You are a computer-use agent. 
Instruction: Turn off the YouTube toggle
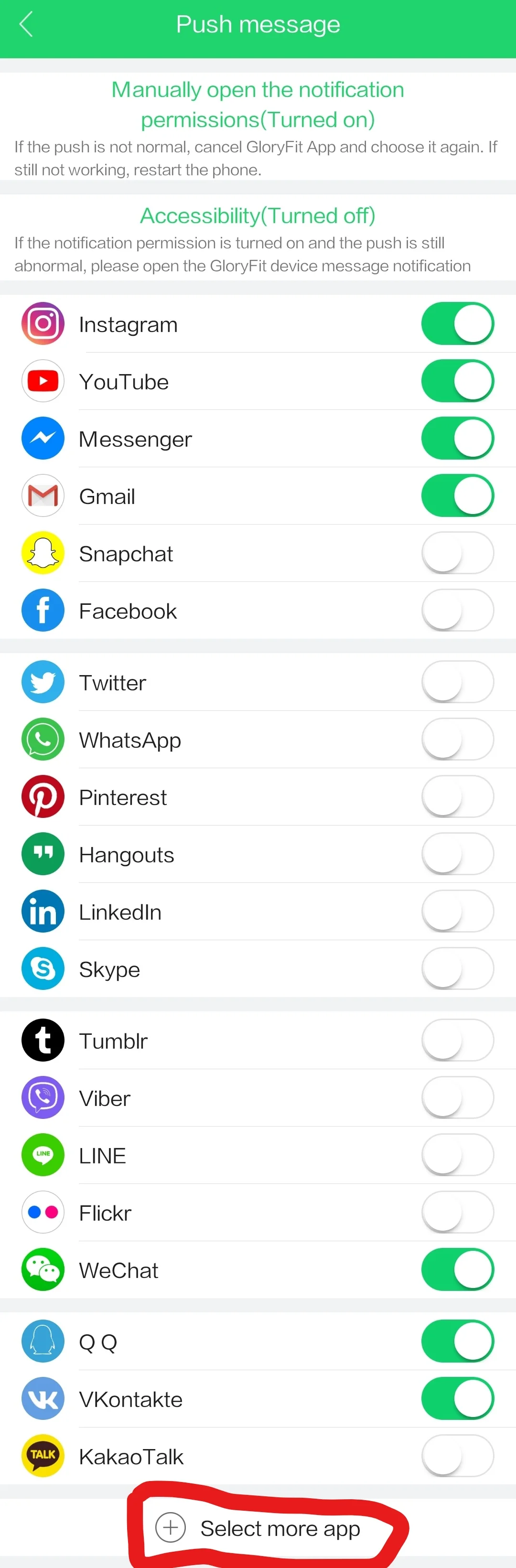457,381
